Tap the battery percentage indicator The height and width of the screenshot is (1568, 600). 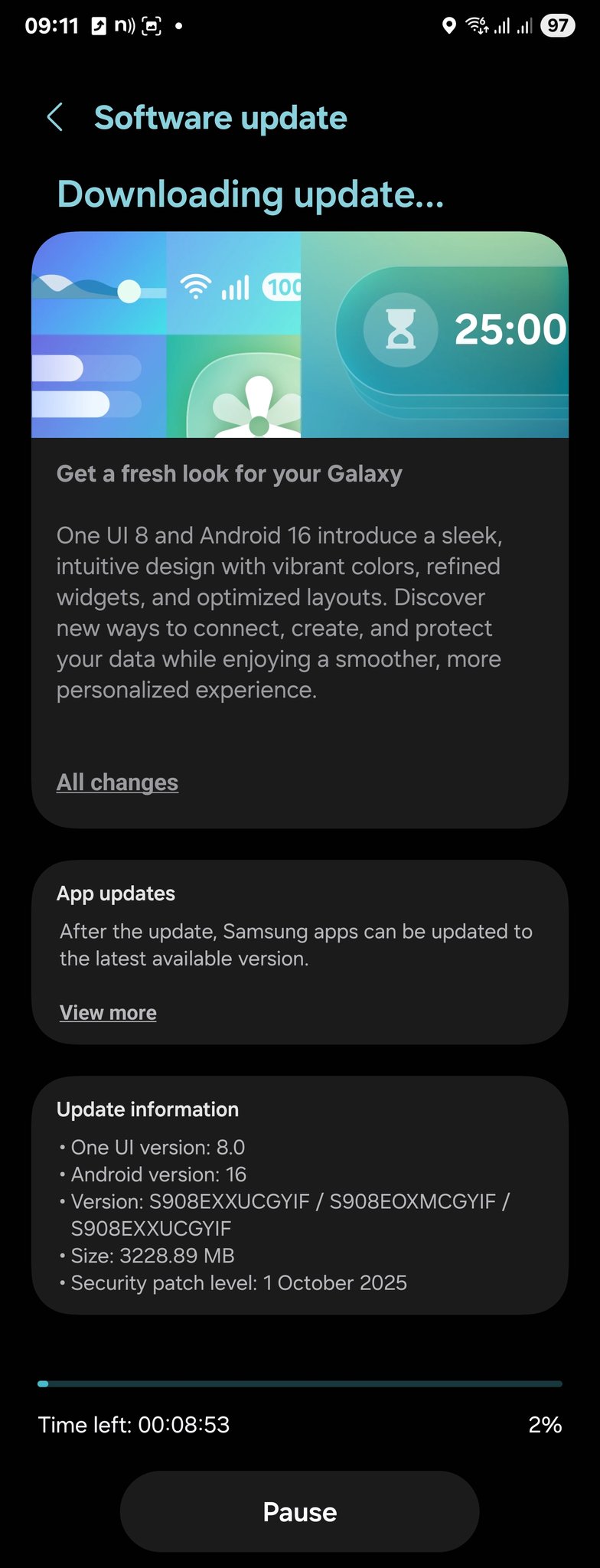(x=557, y=25)
